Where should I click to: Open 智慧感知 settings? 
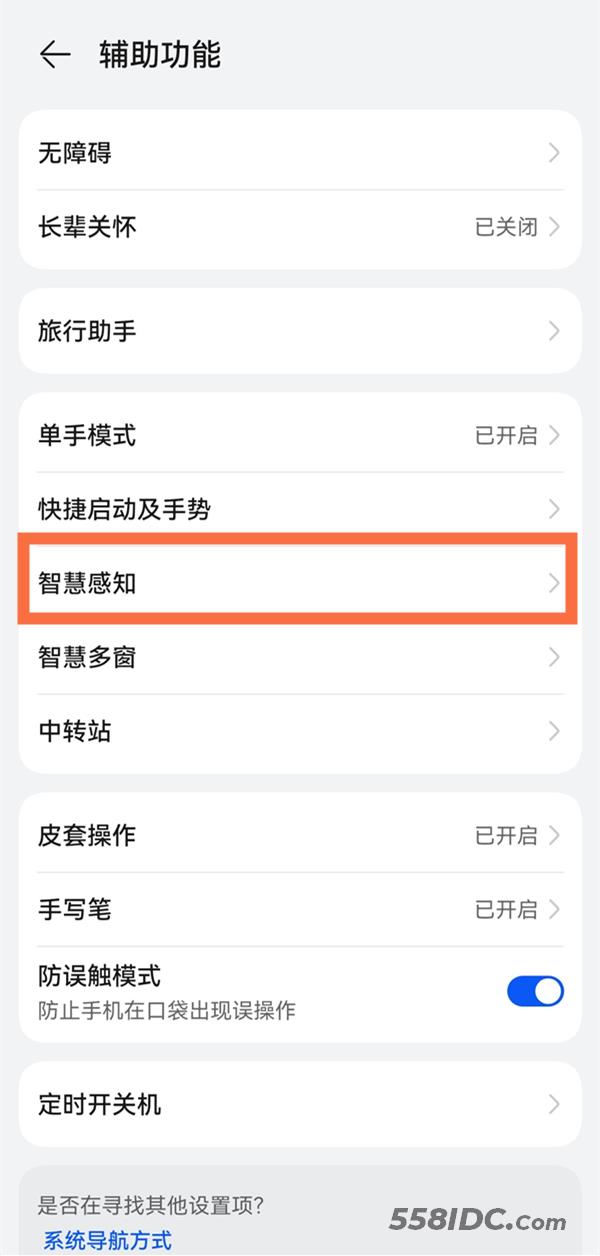pos(300,583)
